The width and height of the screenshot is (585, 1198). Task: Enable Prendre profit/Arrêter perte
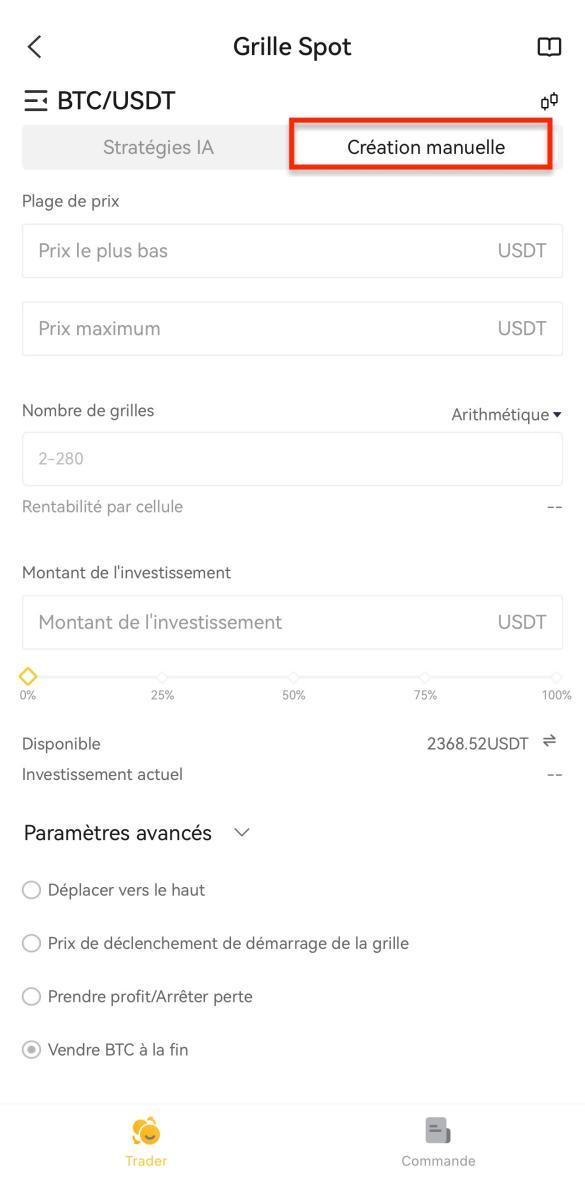[x=137, y=997]
